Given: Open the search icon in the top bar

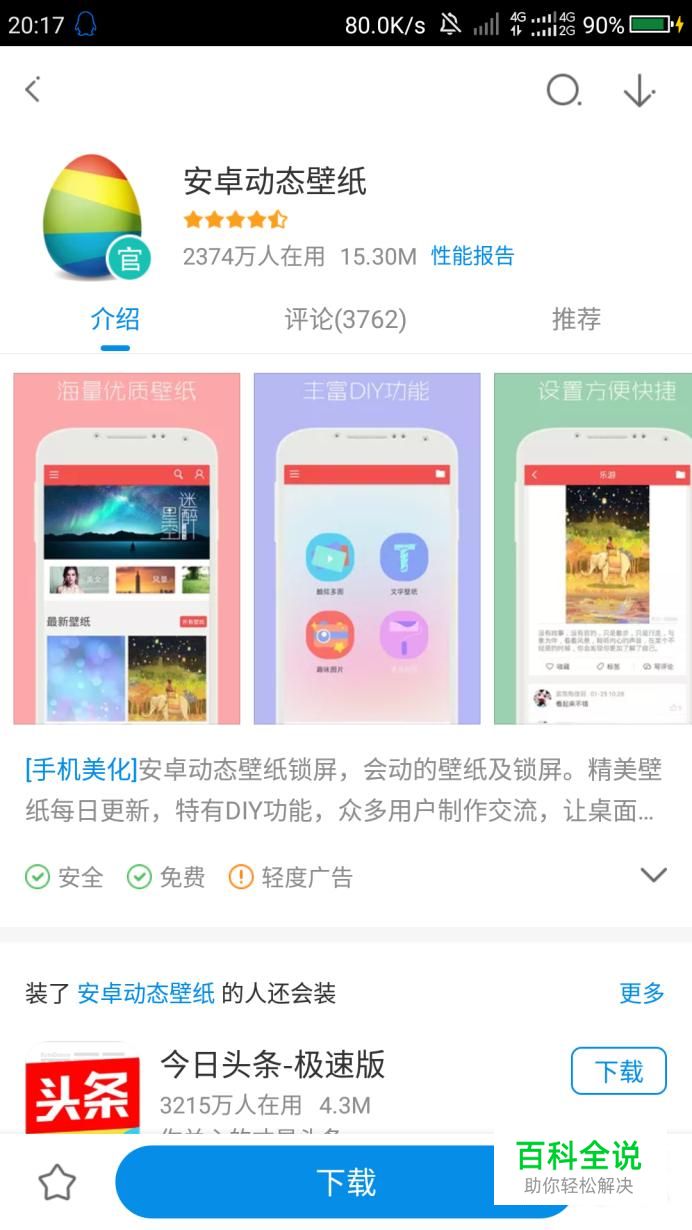Looking at the screenshot, I should [563, 90].
